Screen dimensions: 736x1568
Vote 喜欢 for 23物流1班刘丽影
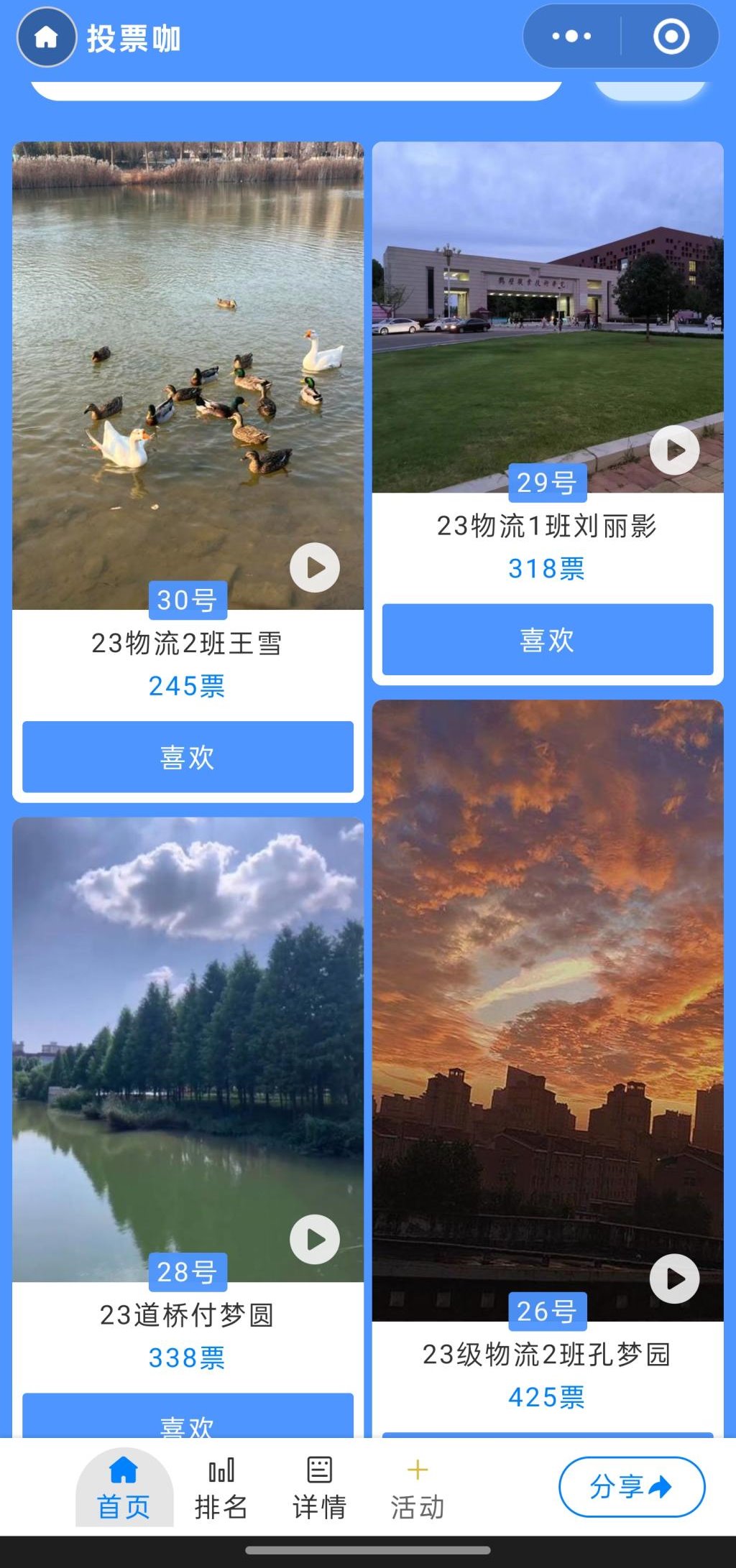coord(547,639)
